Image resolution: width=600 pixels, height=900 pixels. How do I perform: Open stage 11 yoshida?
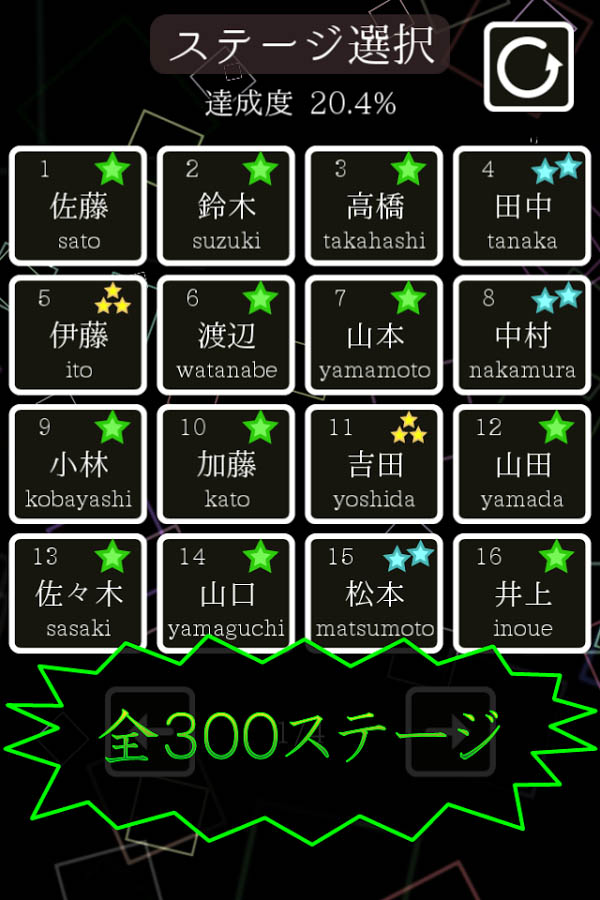[x=374, y=464]
